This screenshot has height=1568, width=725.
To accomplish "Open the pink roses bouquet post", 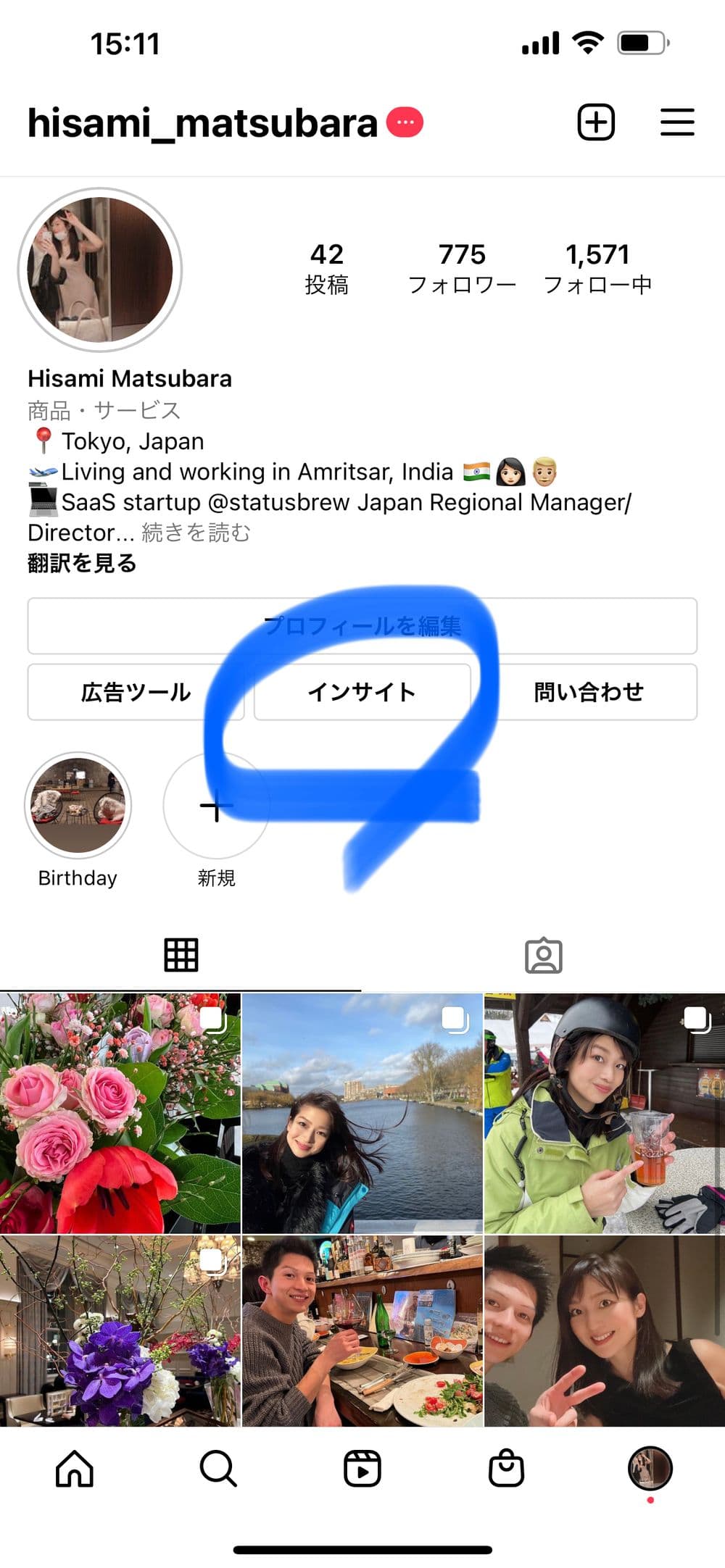I will [120, 1113].
